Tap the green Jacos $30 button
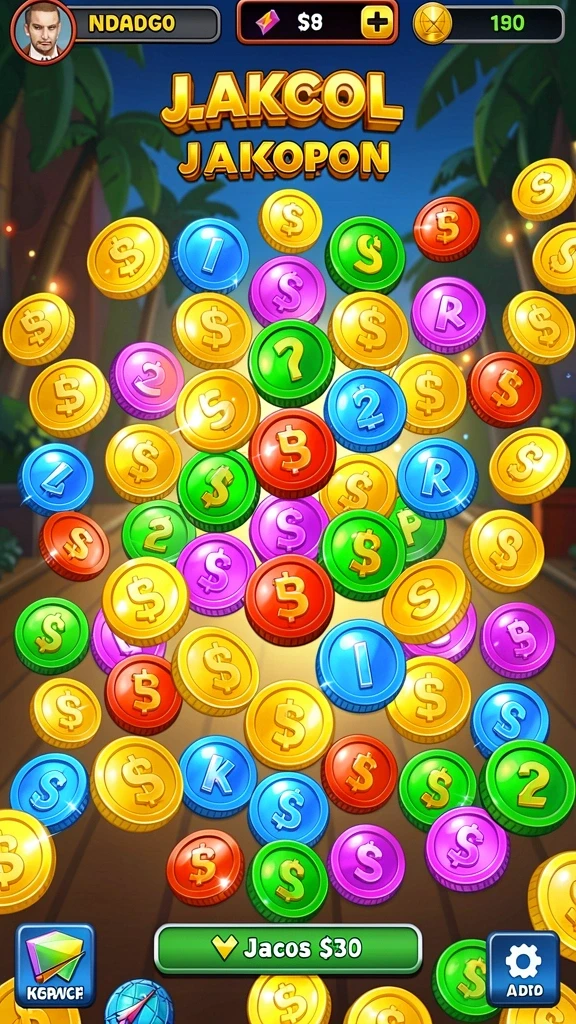This screenshot has width=576, height=1024. [x=288, y=949]
